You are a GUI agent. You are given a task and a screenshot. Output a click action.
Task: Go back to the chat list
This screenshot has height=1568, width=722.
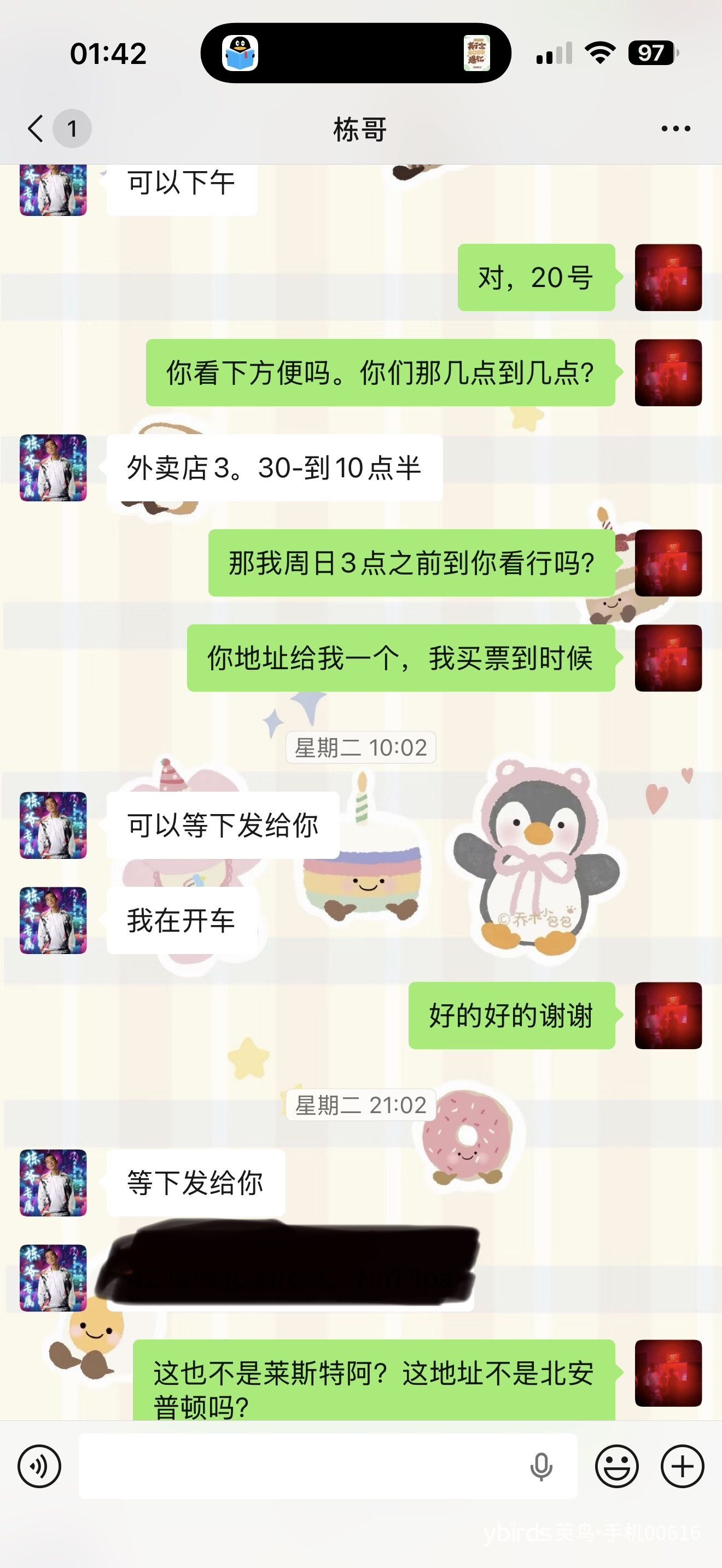tap(37, 128)
